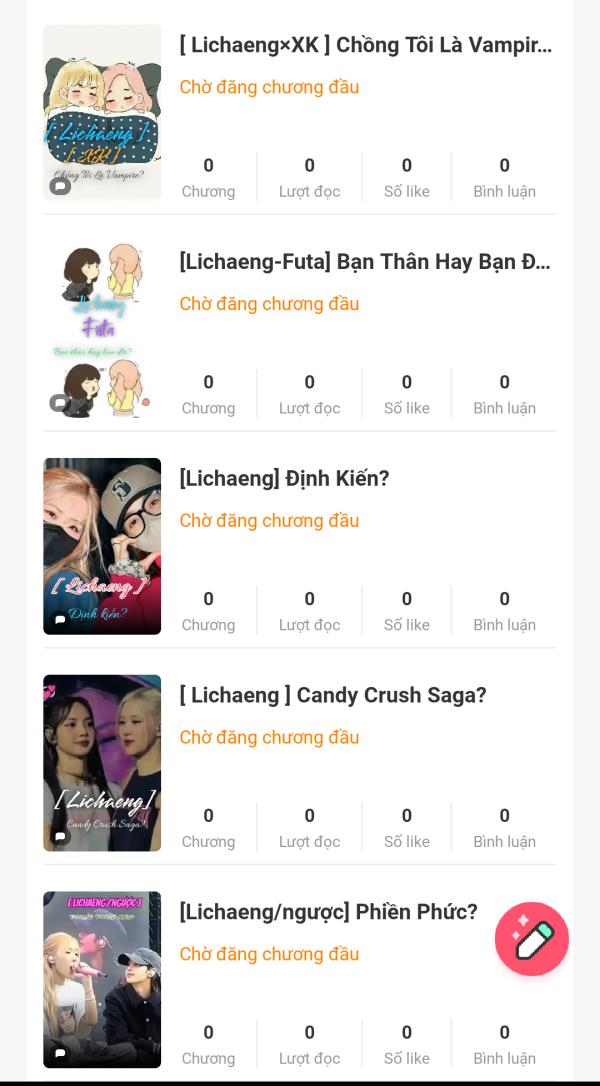
Task: Tap the floating pencil button to write
Action: [532, 939]
